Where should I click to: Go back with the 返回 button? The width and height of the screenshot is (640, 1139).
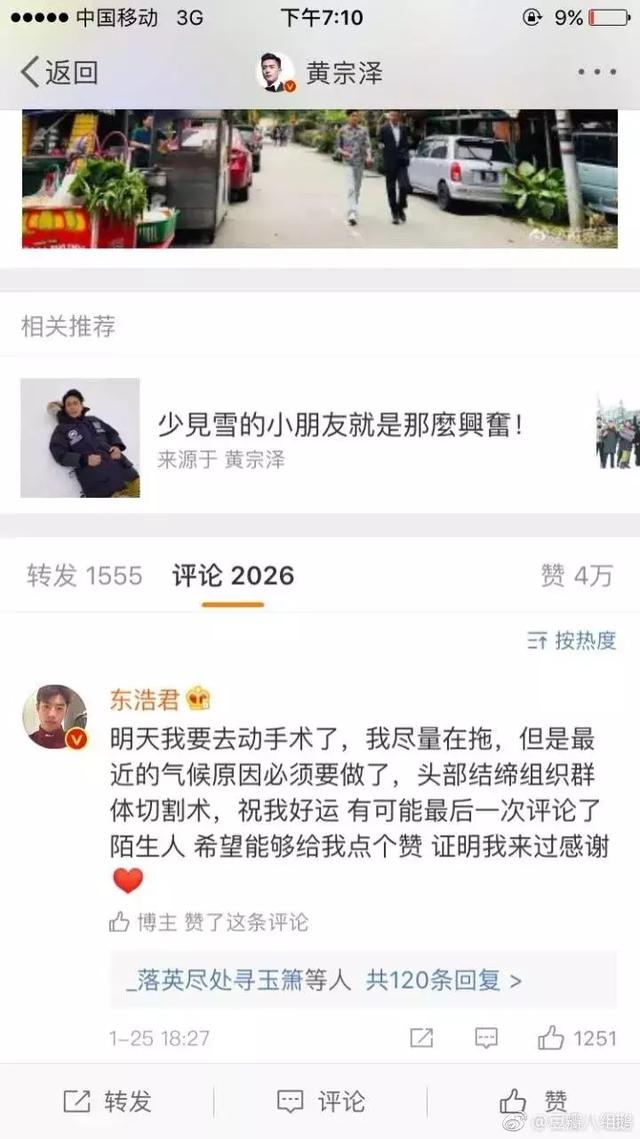60,72
